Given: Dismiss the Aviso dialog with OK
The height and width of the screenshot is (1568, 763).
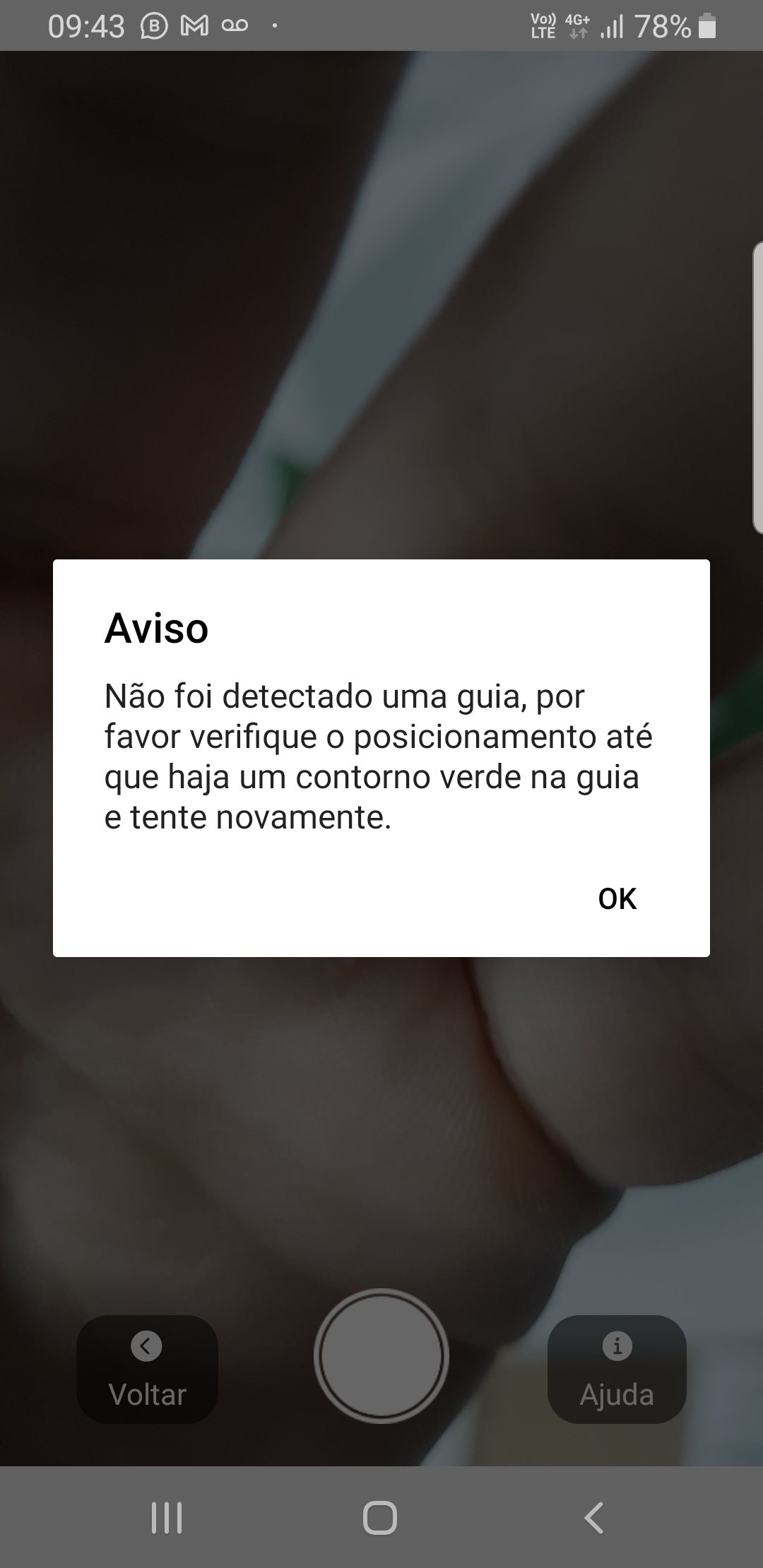Looking at the screenshot, I should click(617, 898).
